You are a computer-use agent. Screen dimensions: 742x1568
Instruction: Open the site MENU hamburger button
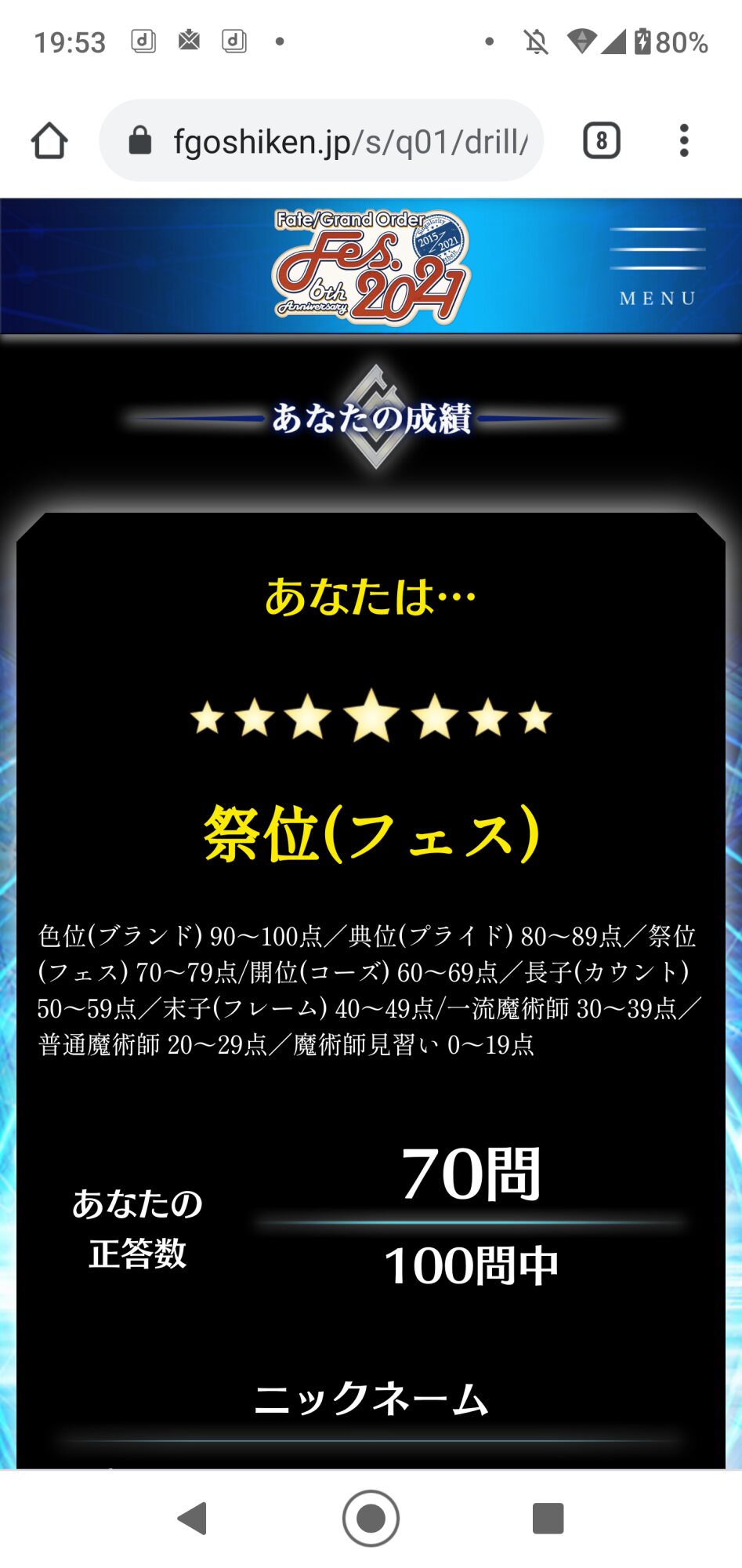click(x=657, y=266)
